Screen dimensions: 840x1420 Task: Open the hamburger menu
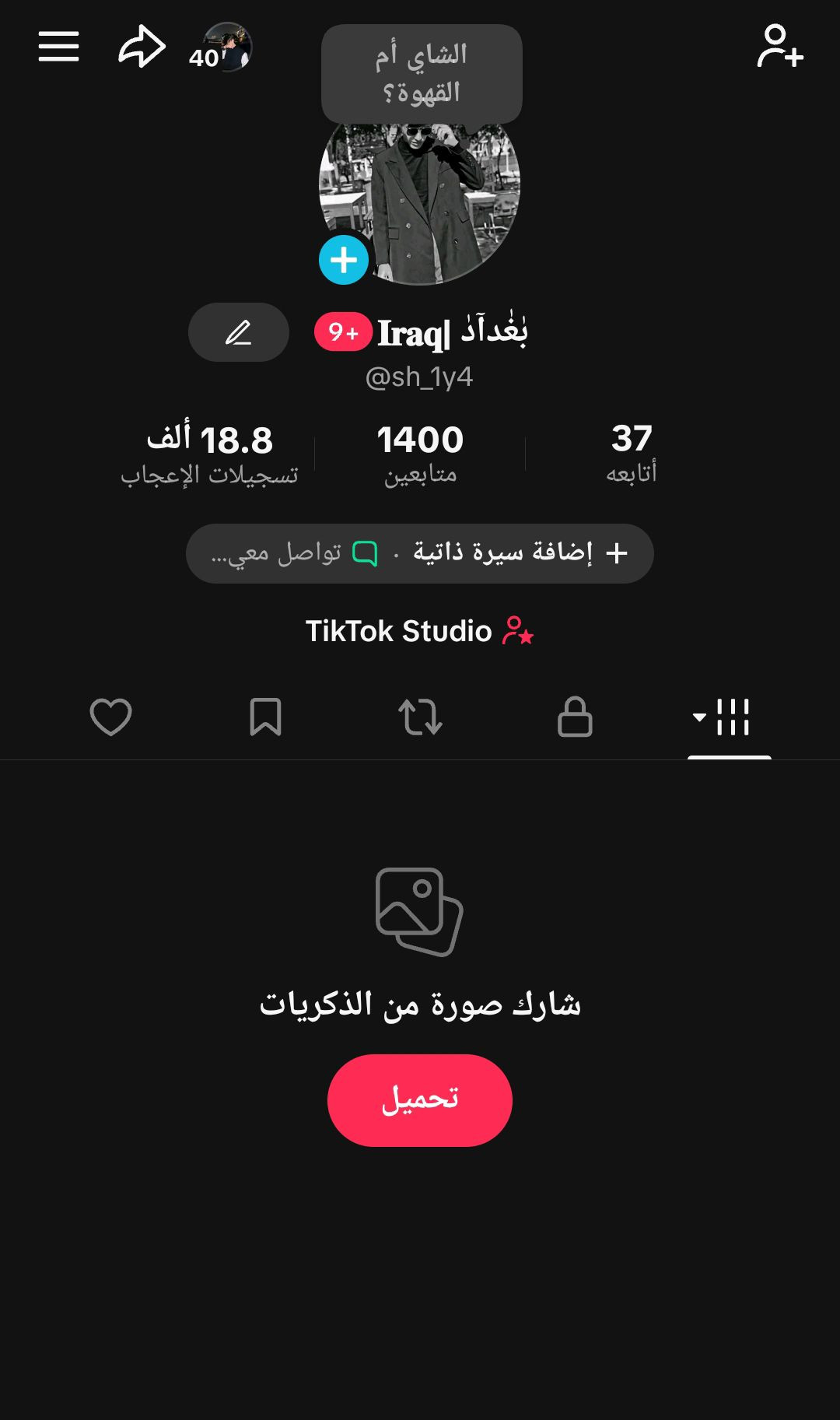pos(59,47)
